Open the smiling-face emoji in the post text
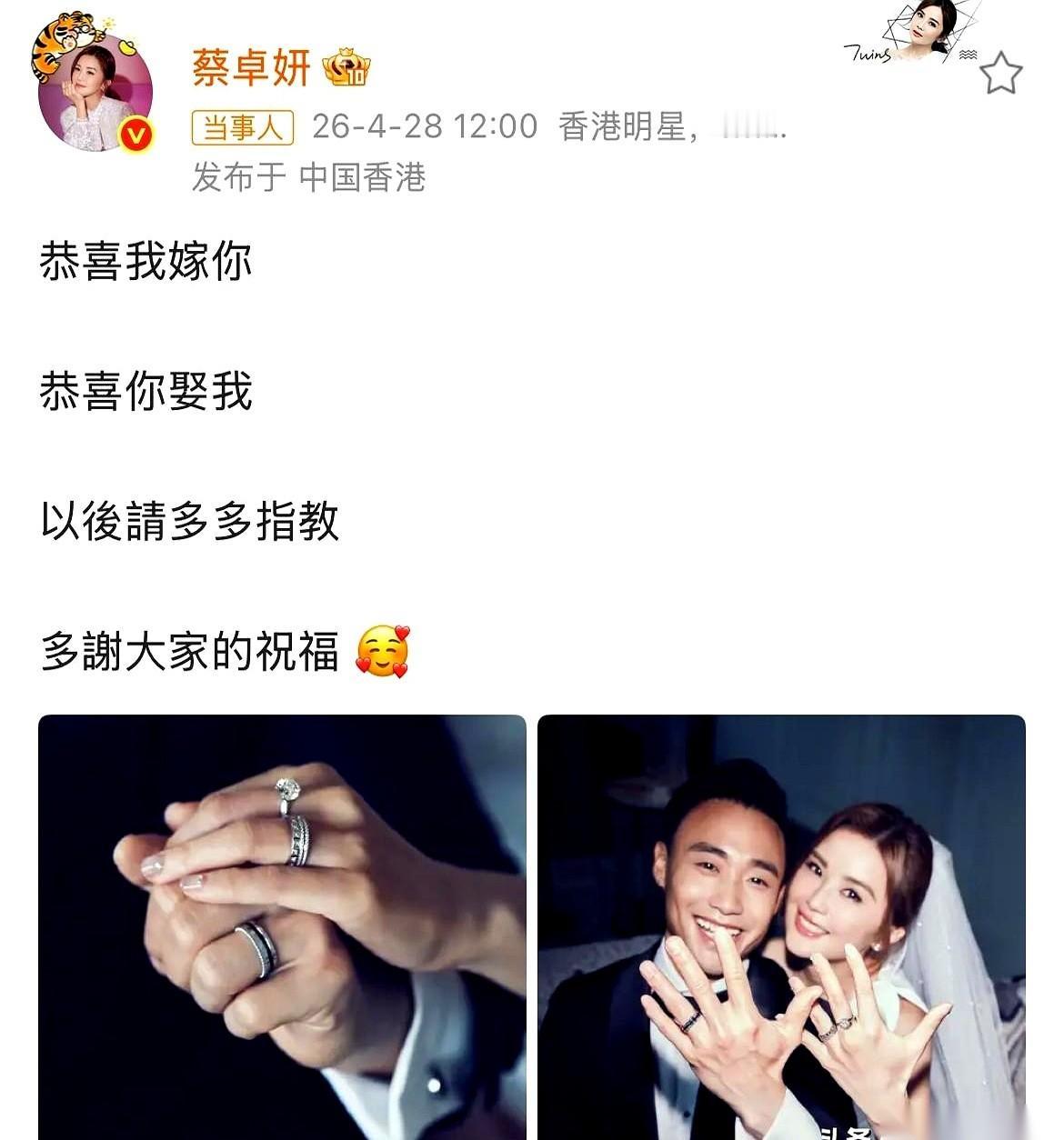The width and height of the screenshot is (1064, 1140). [x=383, y=651]
